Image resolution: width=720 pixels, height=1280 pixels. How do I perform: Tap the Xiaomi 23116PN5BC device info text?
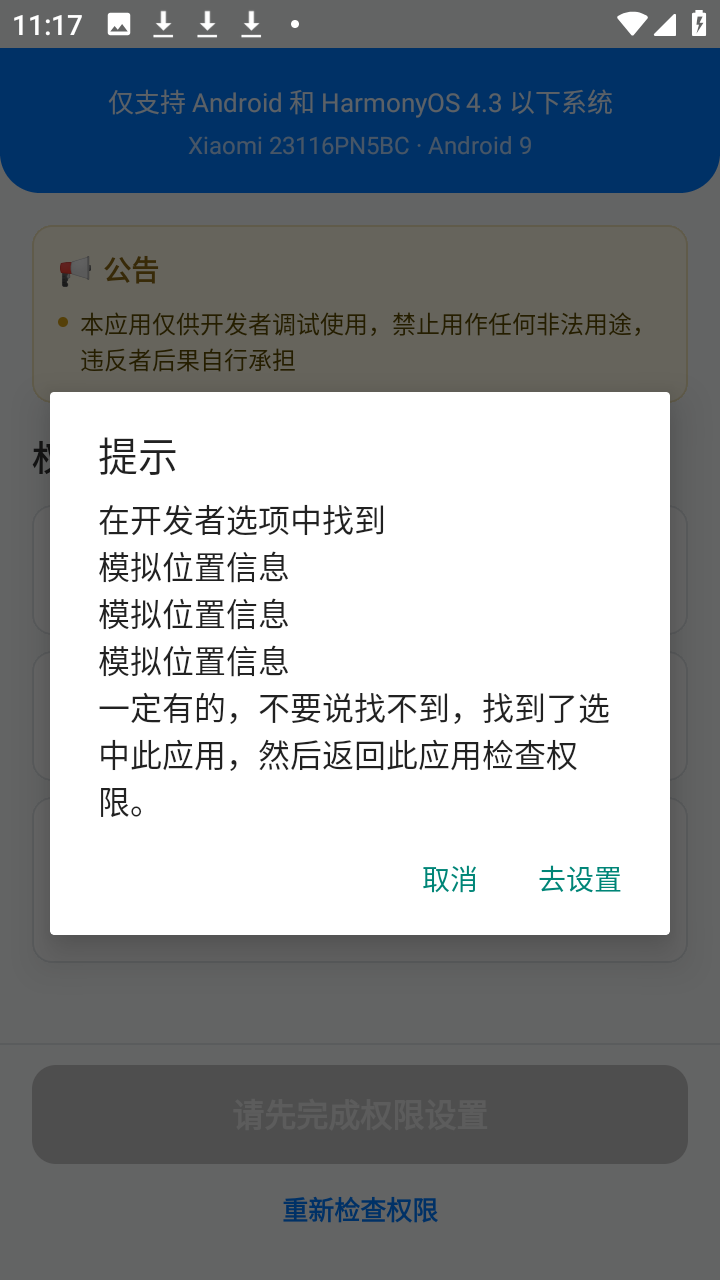pyautogui.click(x=359, y=145)
